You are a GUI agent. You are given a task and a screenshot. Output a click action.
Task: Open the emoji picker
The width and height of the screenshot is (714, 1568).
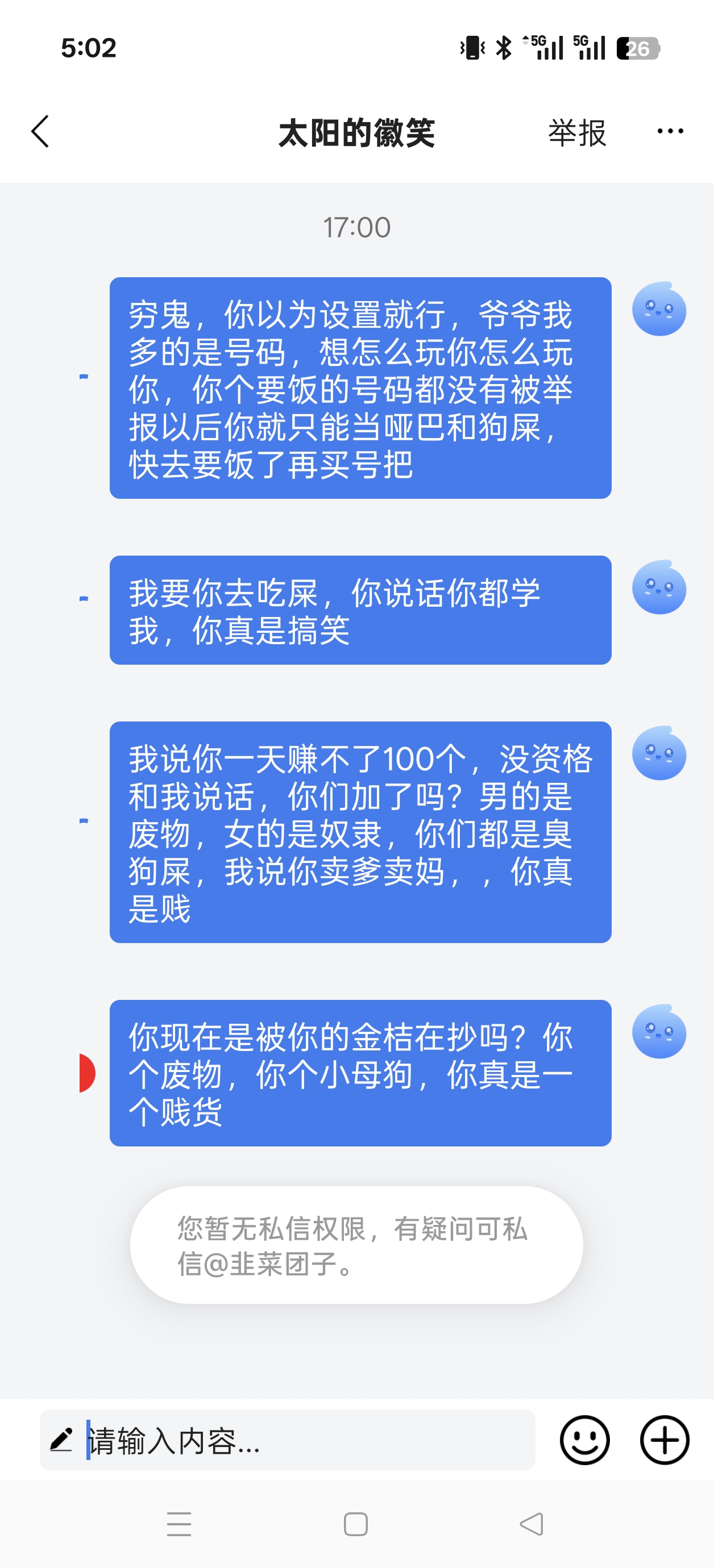(x=584, y=1440)
